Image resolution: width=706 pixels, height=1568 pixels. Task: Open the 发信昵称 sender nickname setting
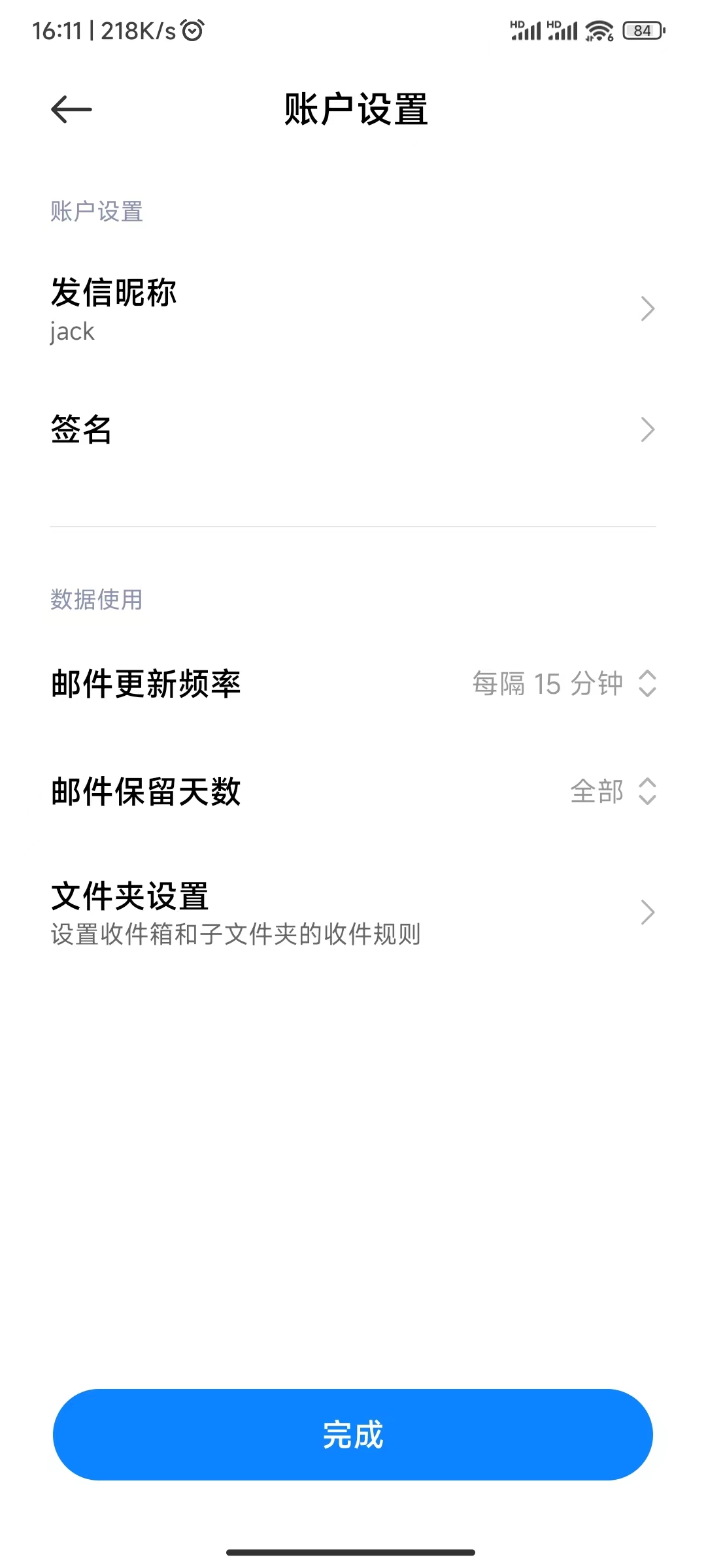(353, 309)
